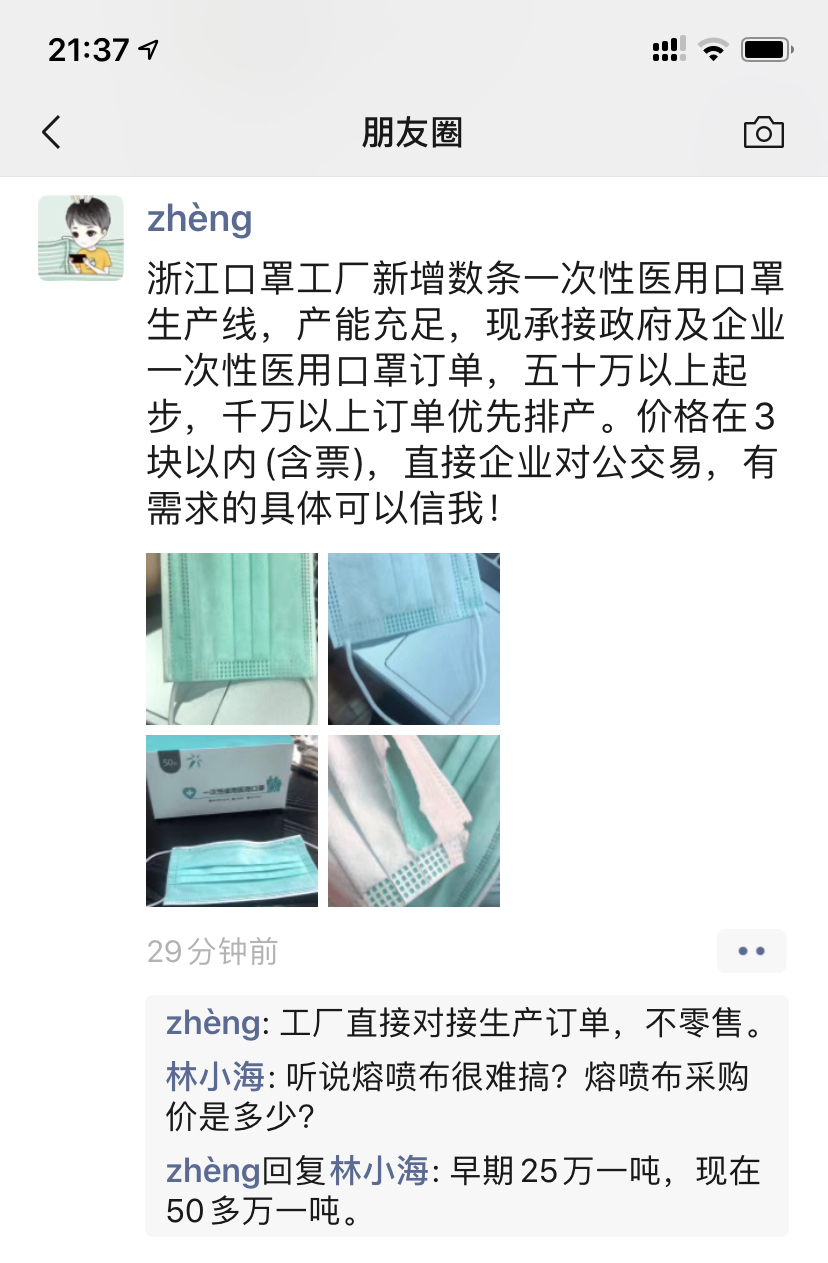Open the camera to post a moment
Screen dimensions: 828x1263
tap(763, 133)
